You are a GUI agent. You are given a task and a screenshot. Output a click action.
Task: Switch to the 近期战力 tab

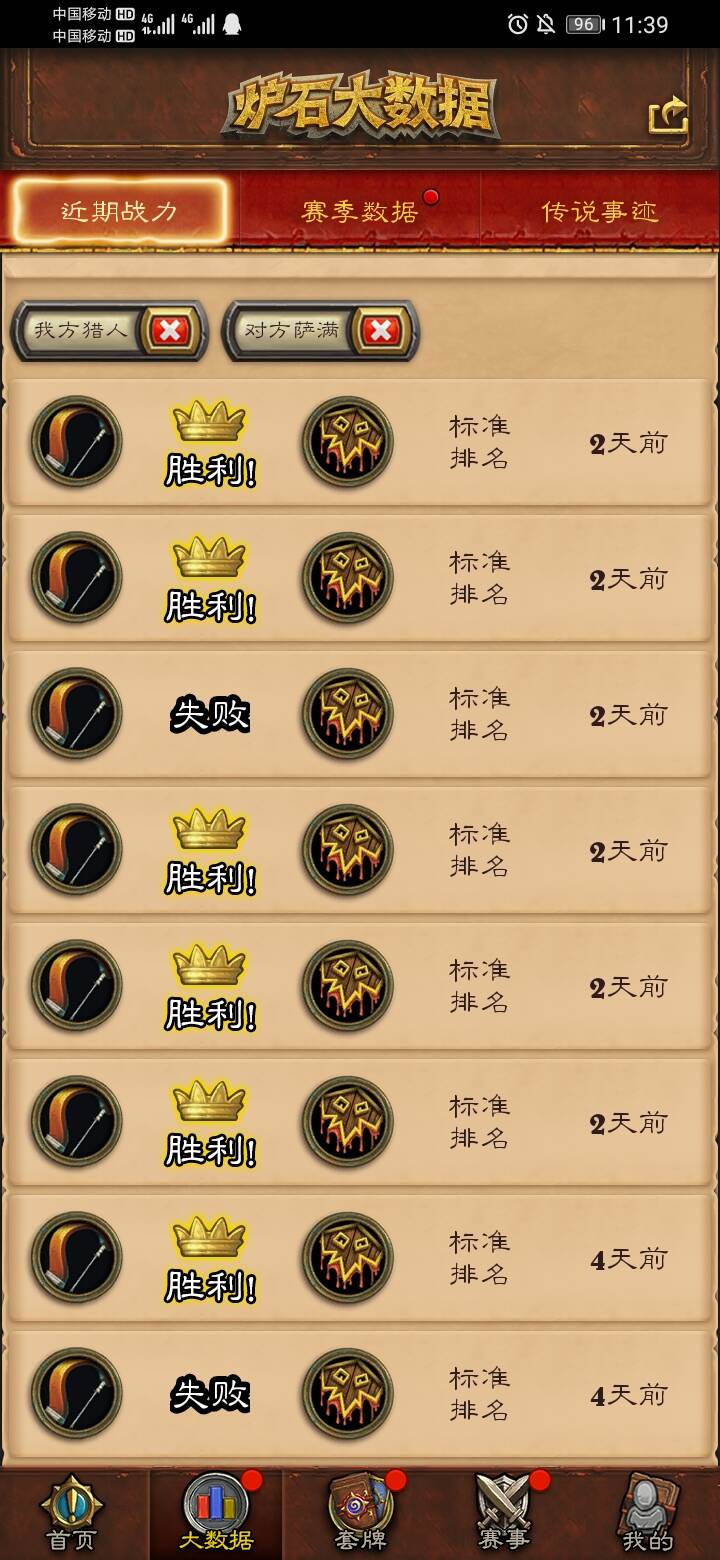click(120, 211)
